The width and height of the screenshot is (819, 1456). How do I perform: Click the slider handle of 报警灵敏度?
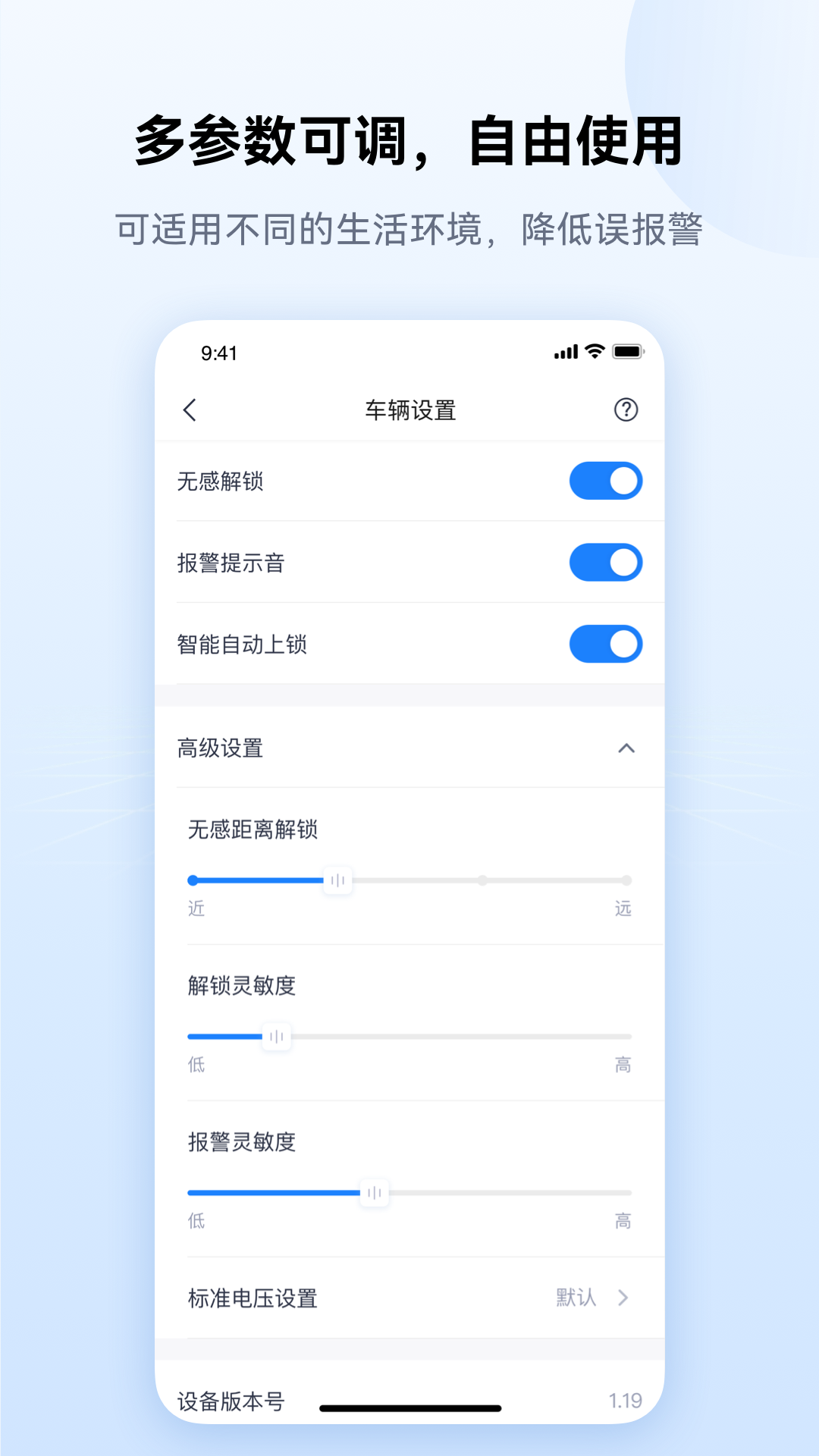click(x=374, y=1191)
